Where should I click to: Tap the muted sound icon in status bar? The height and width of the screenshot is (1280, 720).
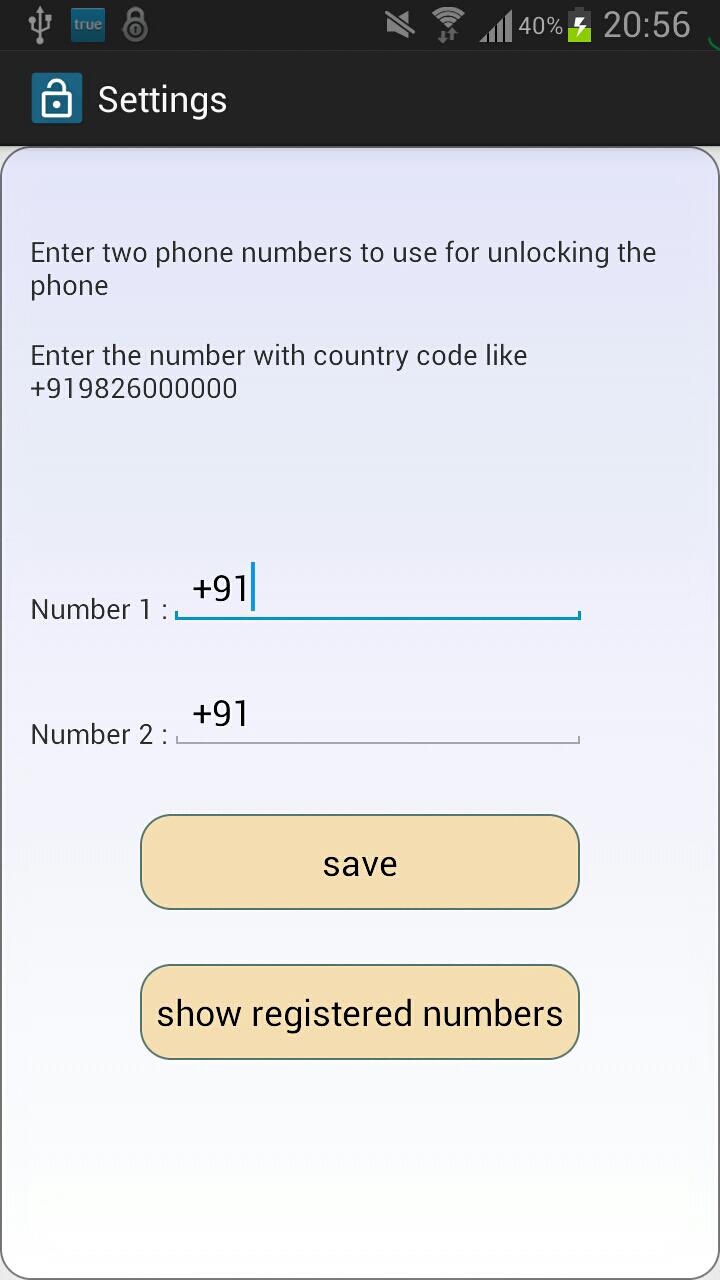click(x=399, y=24)
